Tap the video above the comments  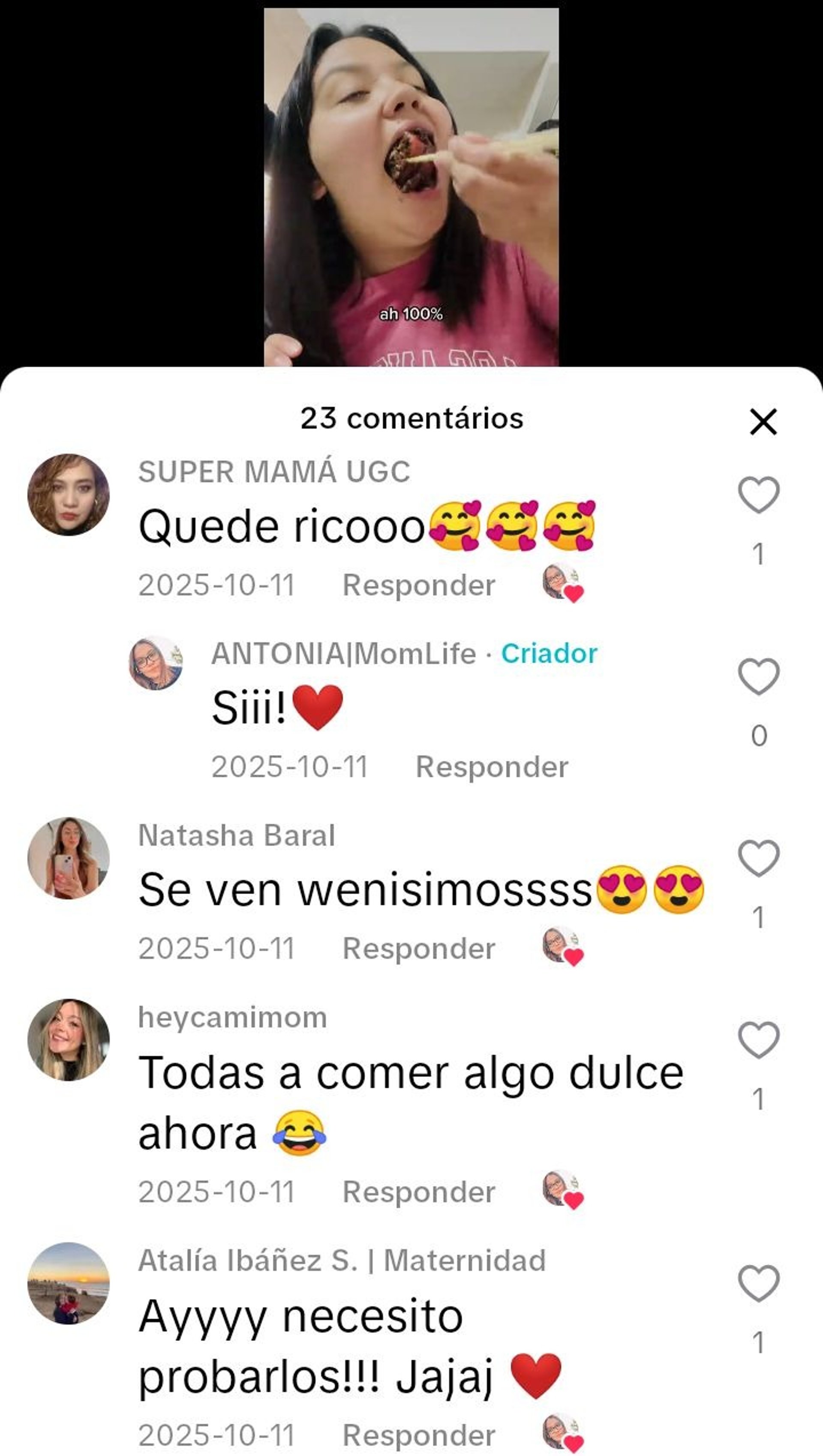click(411, 186)
